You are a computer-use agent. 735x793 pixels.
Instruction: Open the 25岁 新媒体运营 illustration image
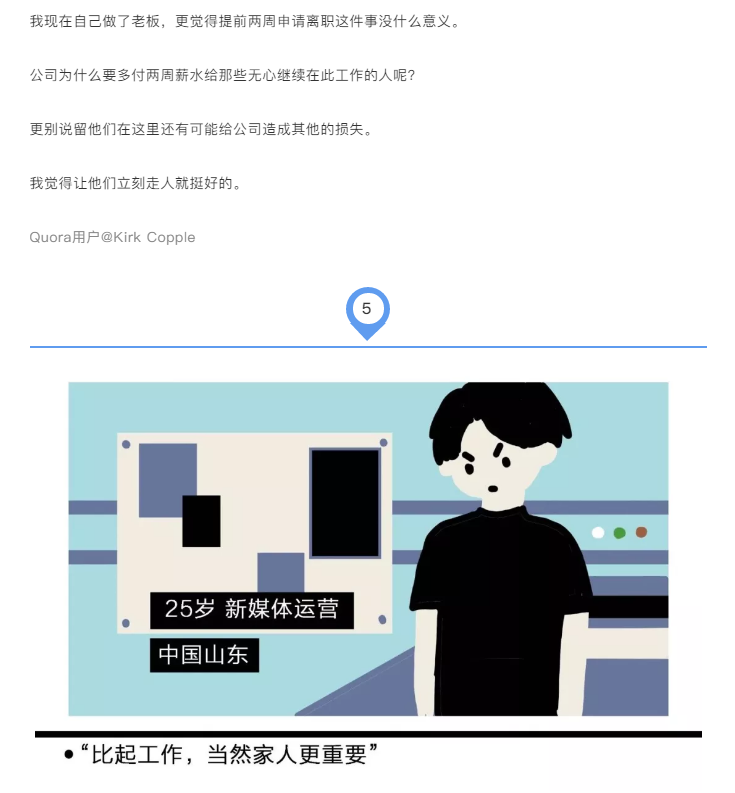pos(368,548)
